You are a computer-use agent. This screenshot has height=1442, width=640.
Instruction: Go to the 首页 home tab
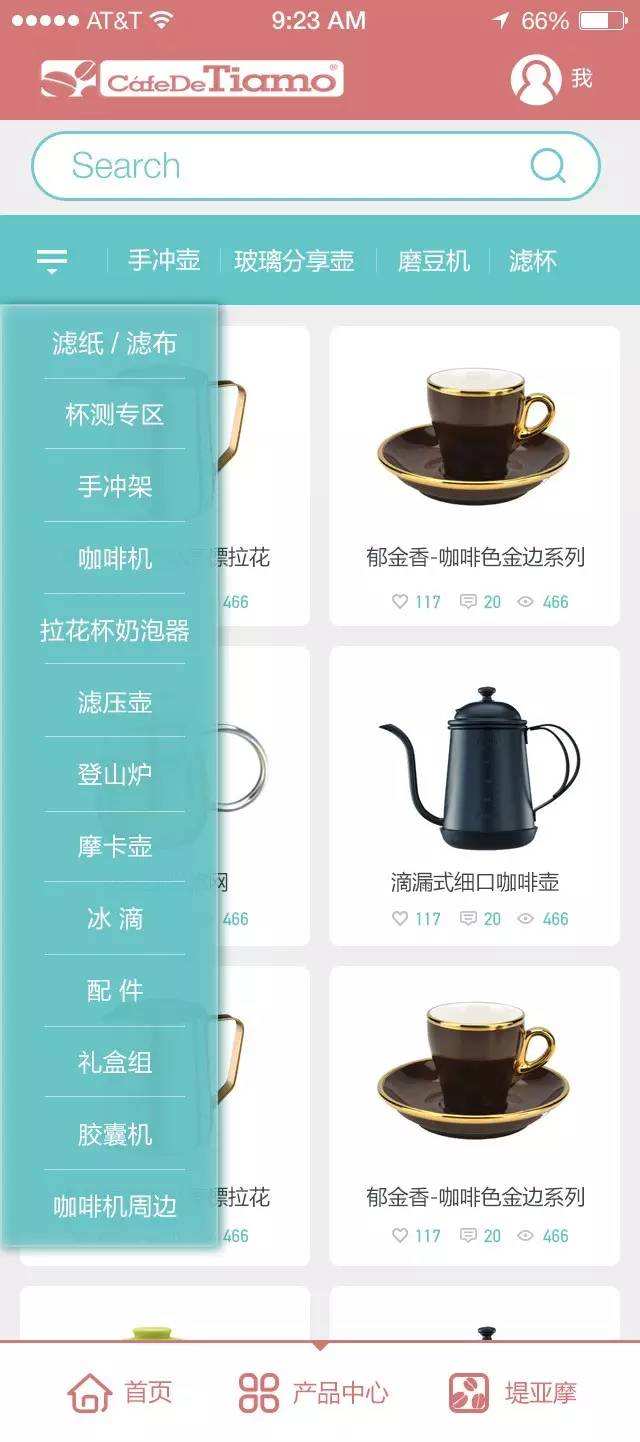[x=120, y=1392]
